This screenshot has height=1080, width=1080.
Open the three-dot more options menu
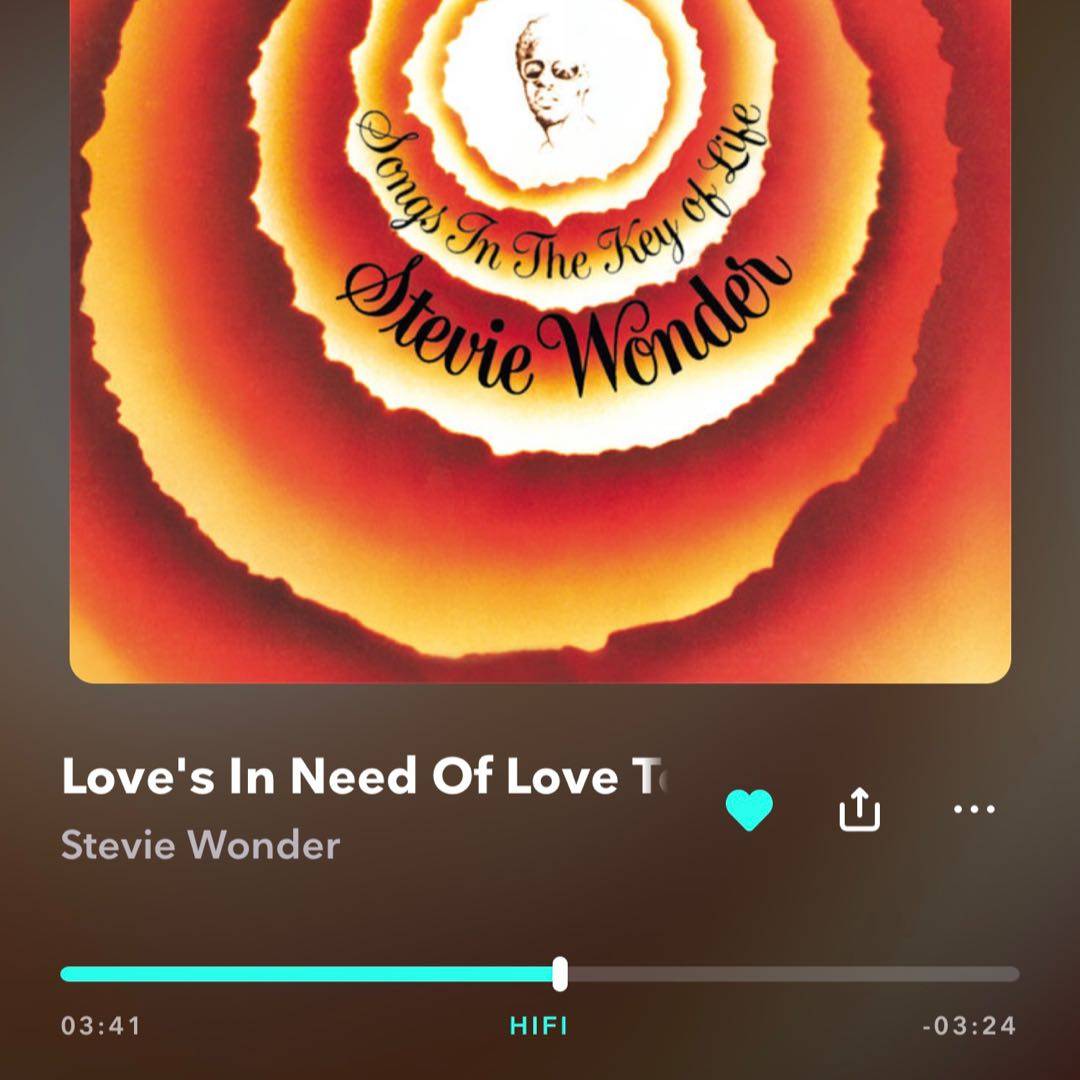[973, 809]
